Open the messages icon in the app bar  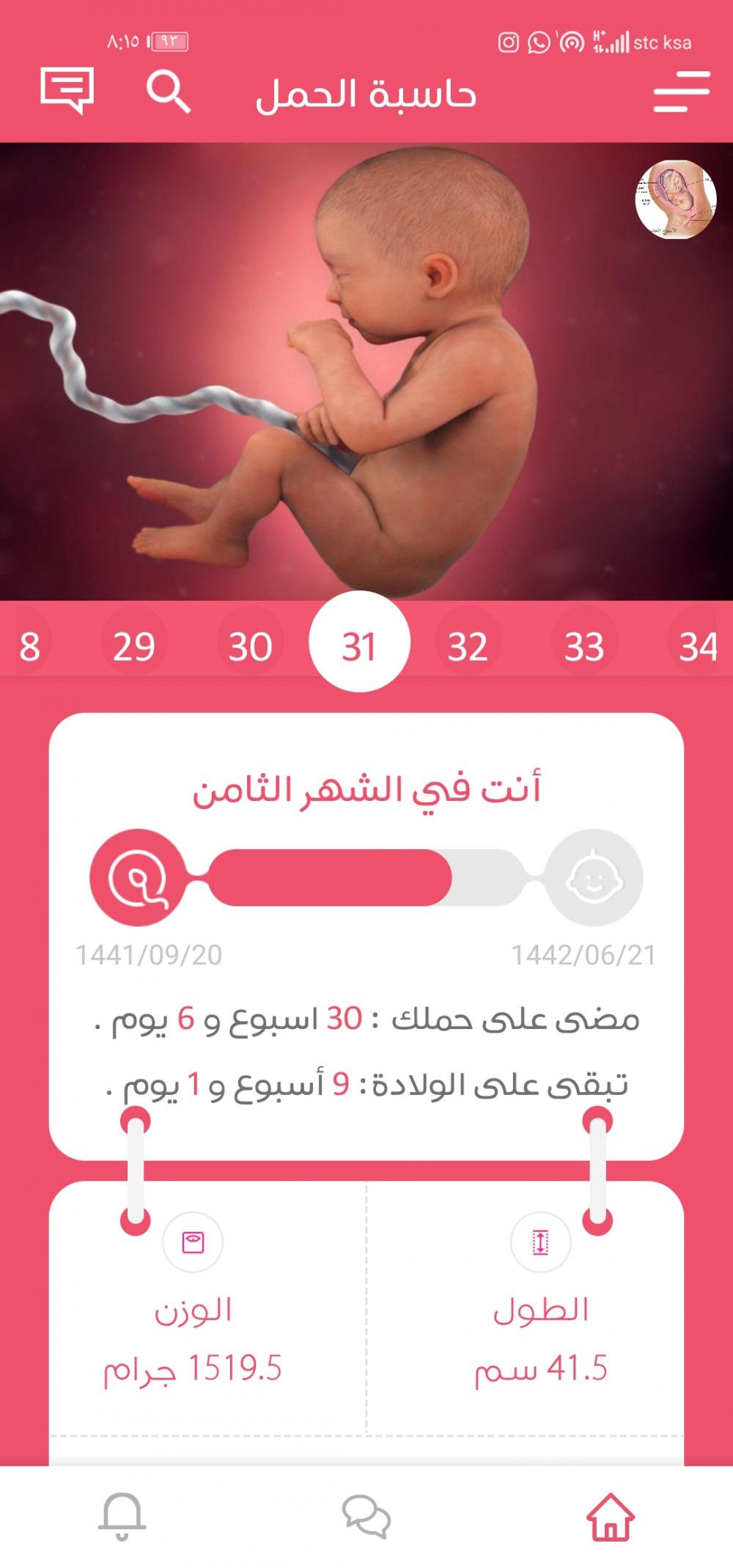(x=67, y=91)
